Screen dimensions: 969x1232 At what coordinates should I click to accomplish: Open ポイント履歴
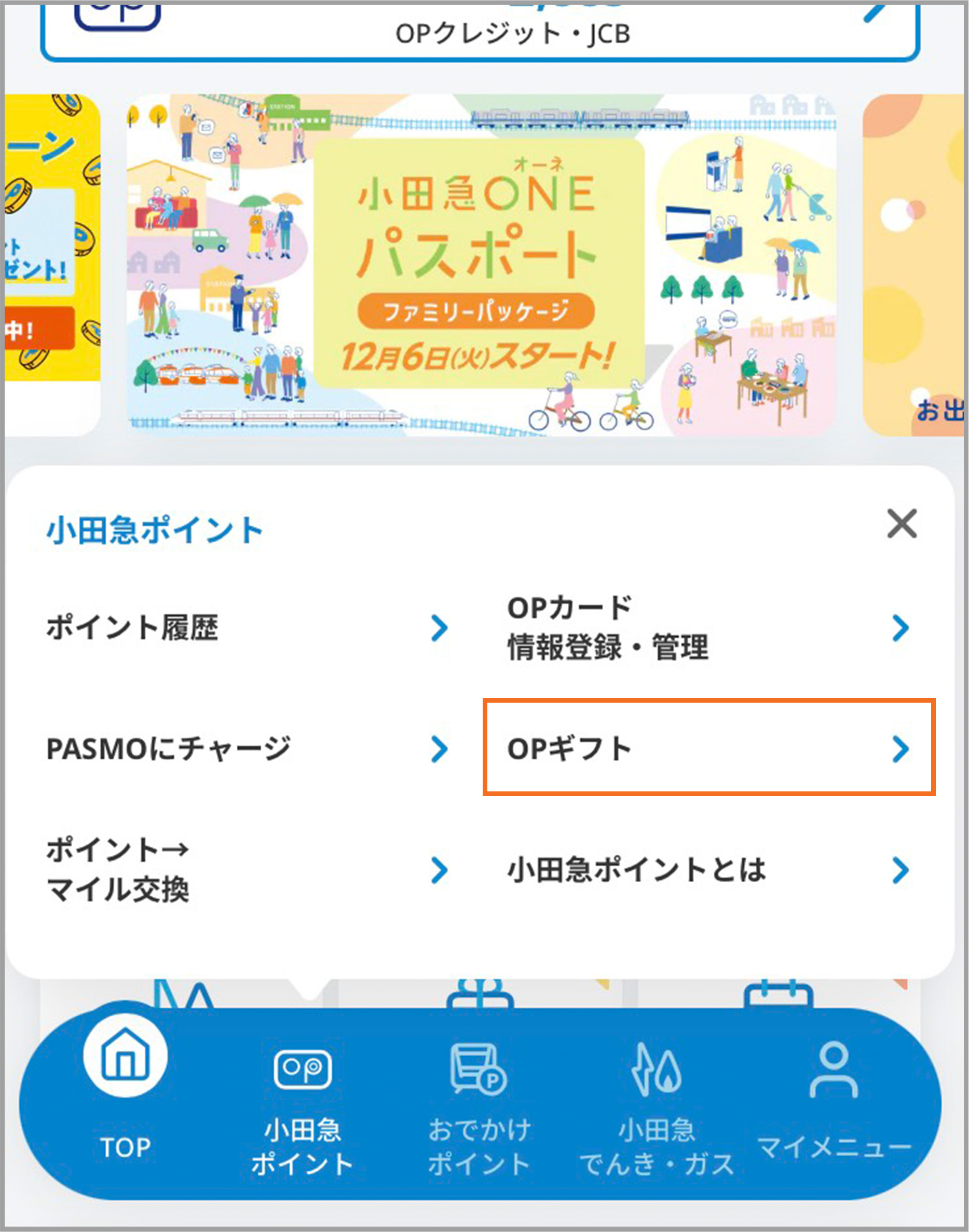pos(247,628)
